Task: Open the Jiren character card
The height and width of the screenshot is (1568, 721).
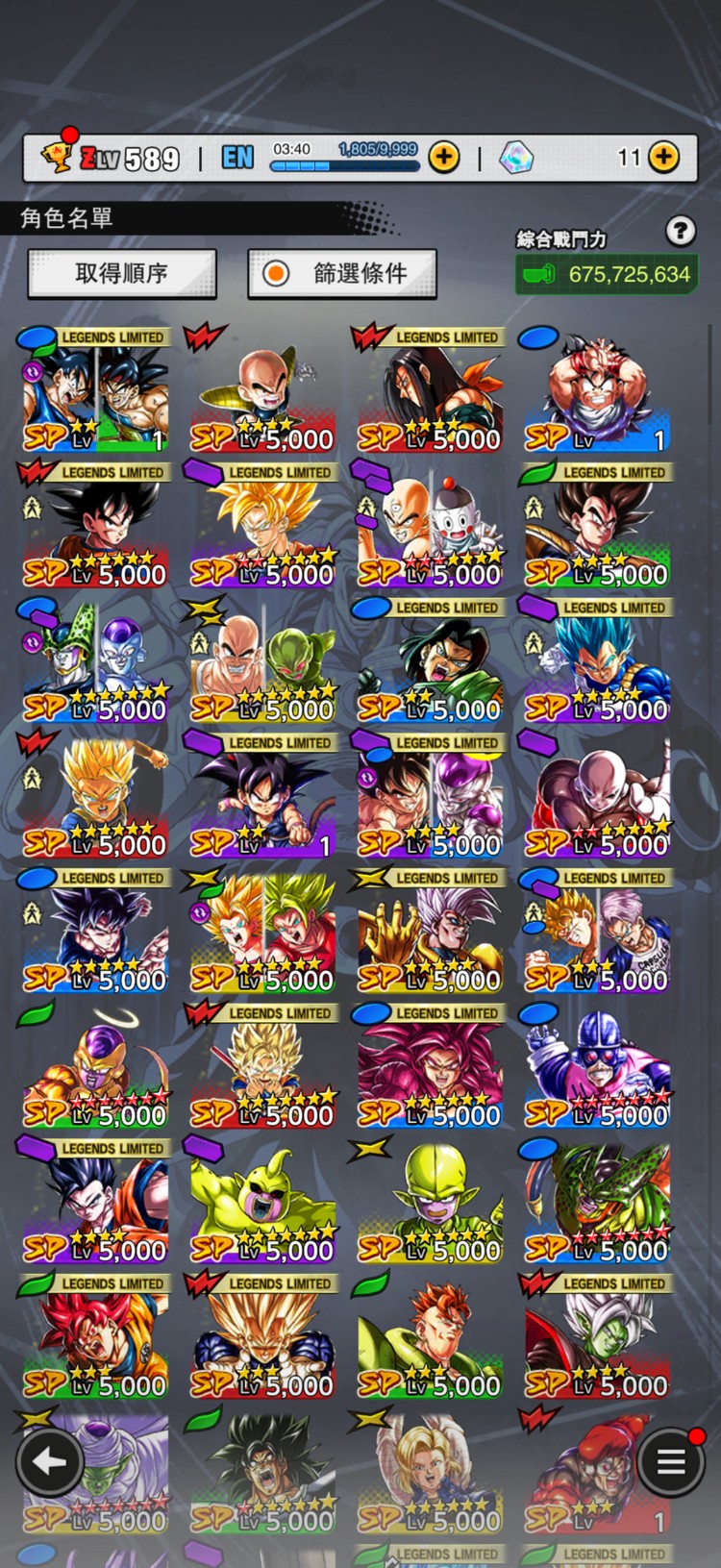Action: [596, 798]
